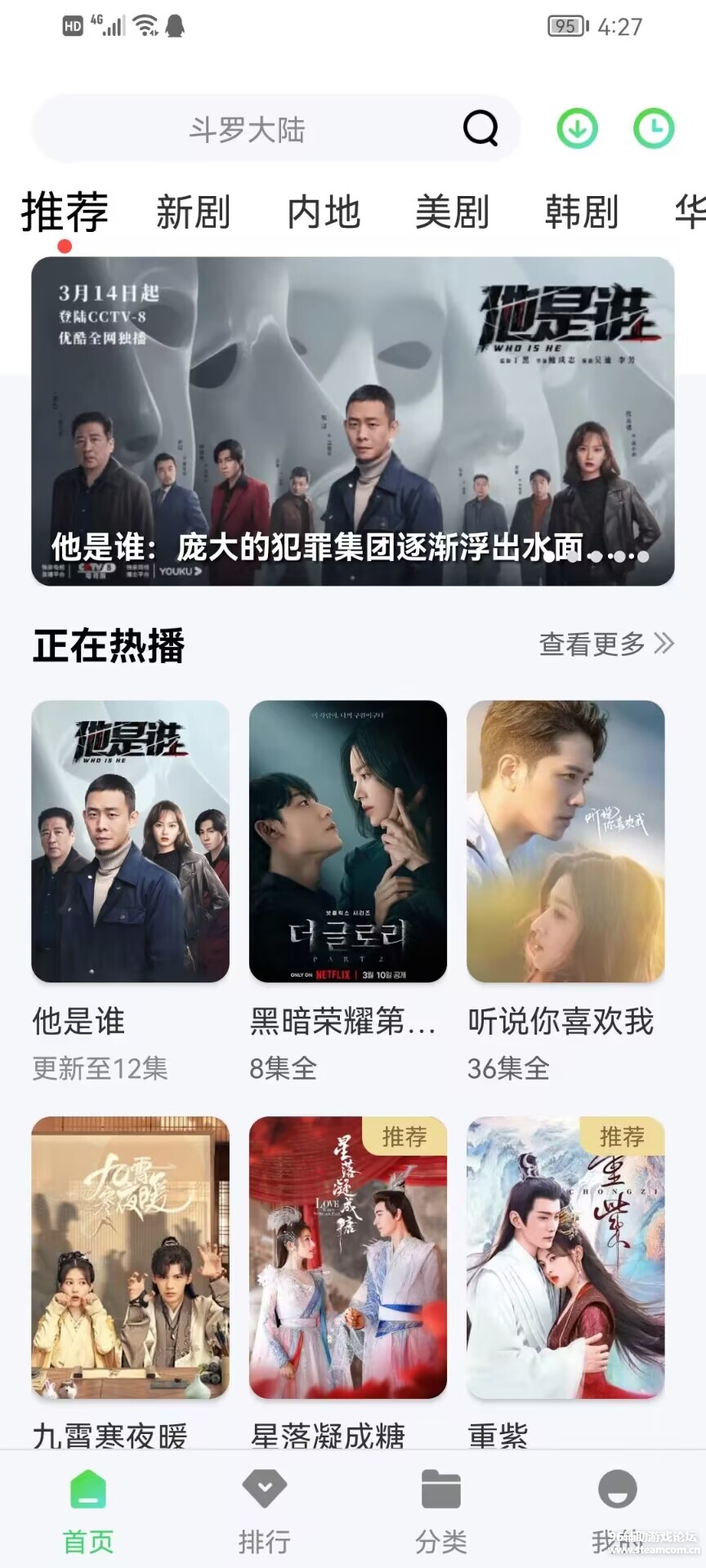This screenshot has height=1568, width=706.
Task: Switch to the 美剧 tab
Action: [x=452, y=212]
